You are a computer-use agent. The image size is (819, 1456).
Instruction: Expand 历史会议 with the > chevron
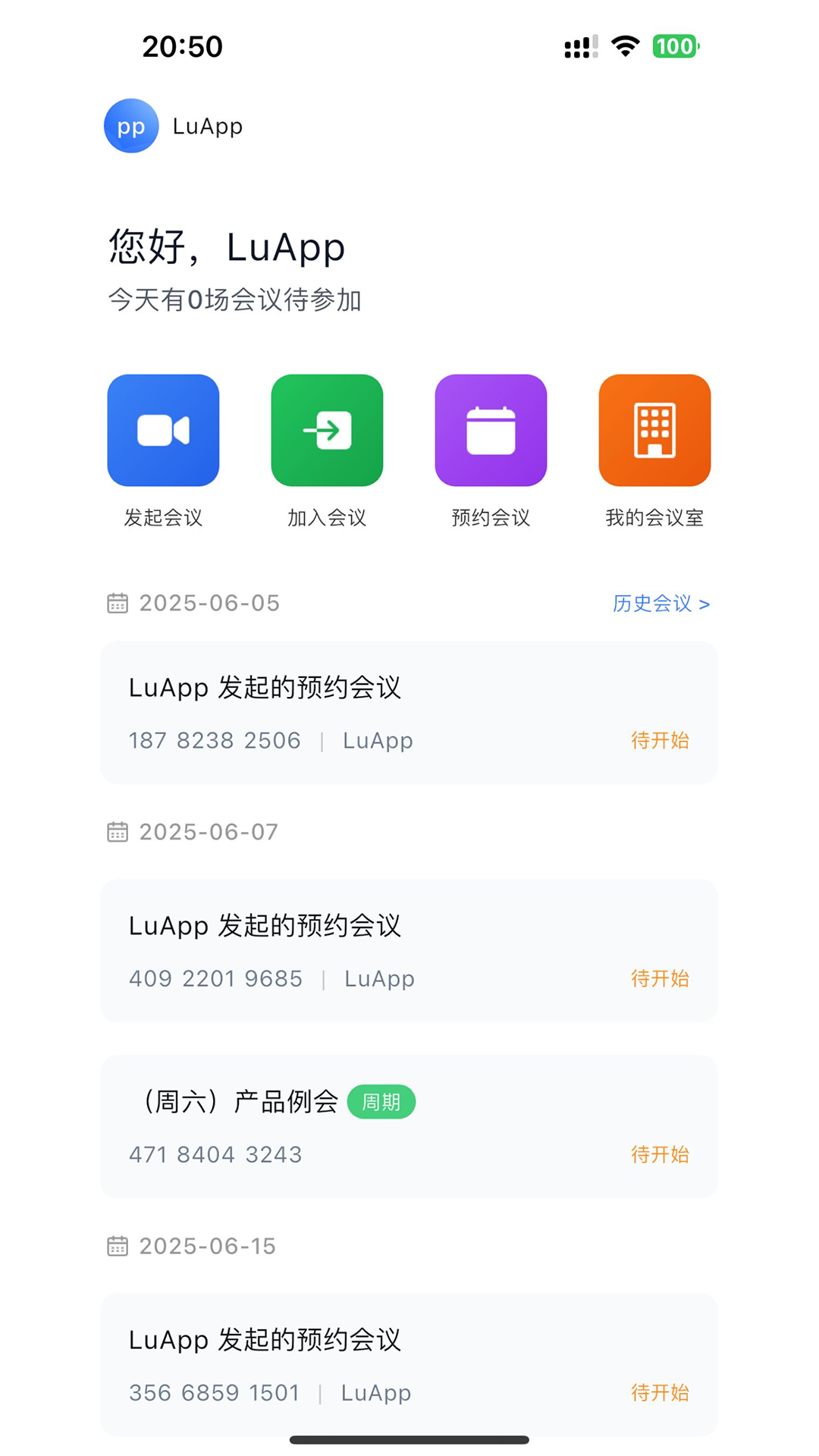pos(706,604)
